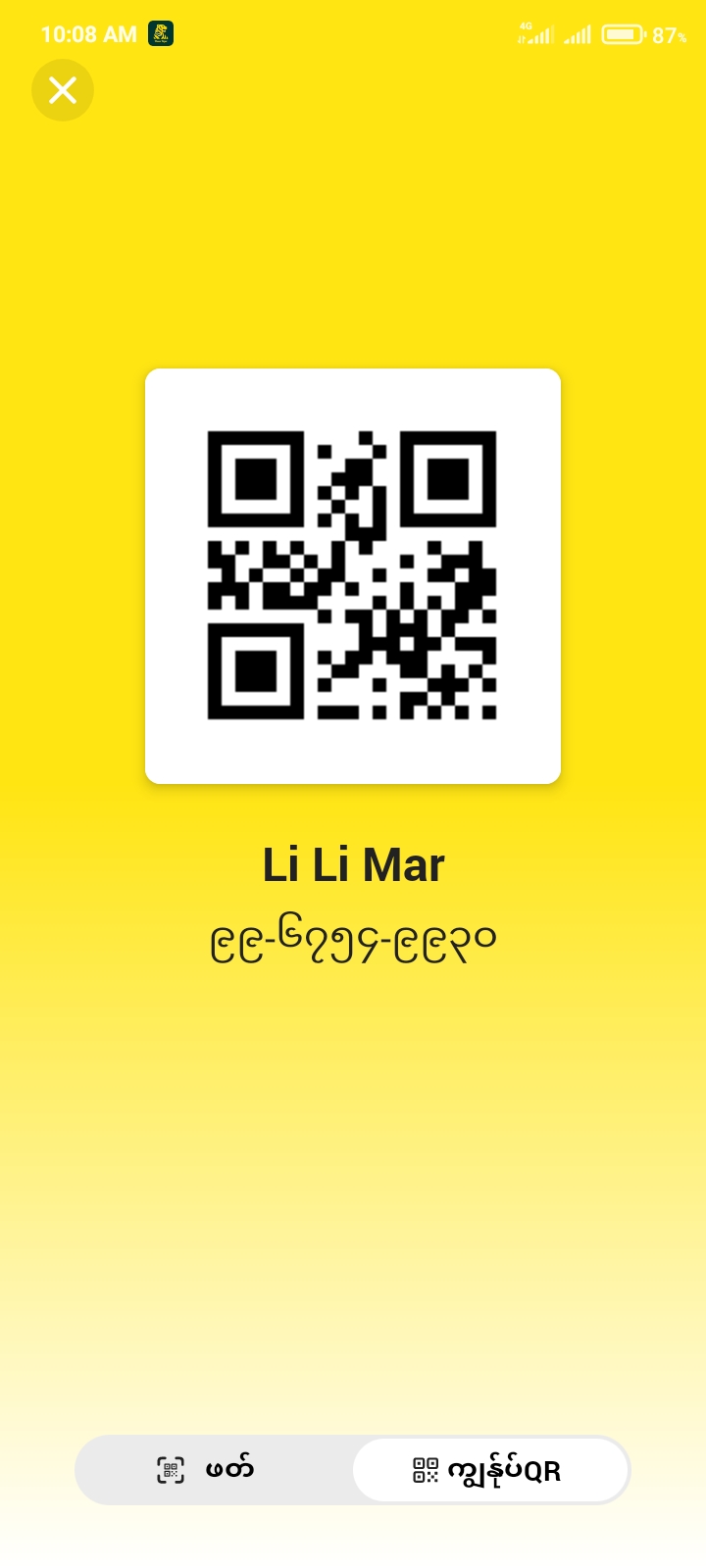Image resolution: width=706 pixels, height=1568 pixels.
Task: Select the ကျွန်ုပ်QR tab
Action: pos(489,1470)
